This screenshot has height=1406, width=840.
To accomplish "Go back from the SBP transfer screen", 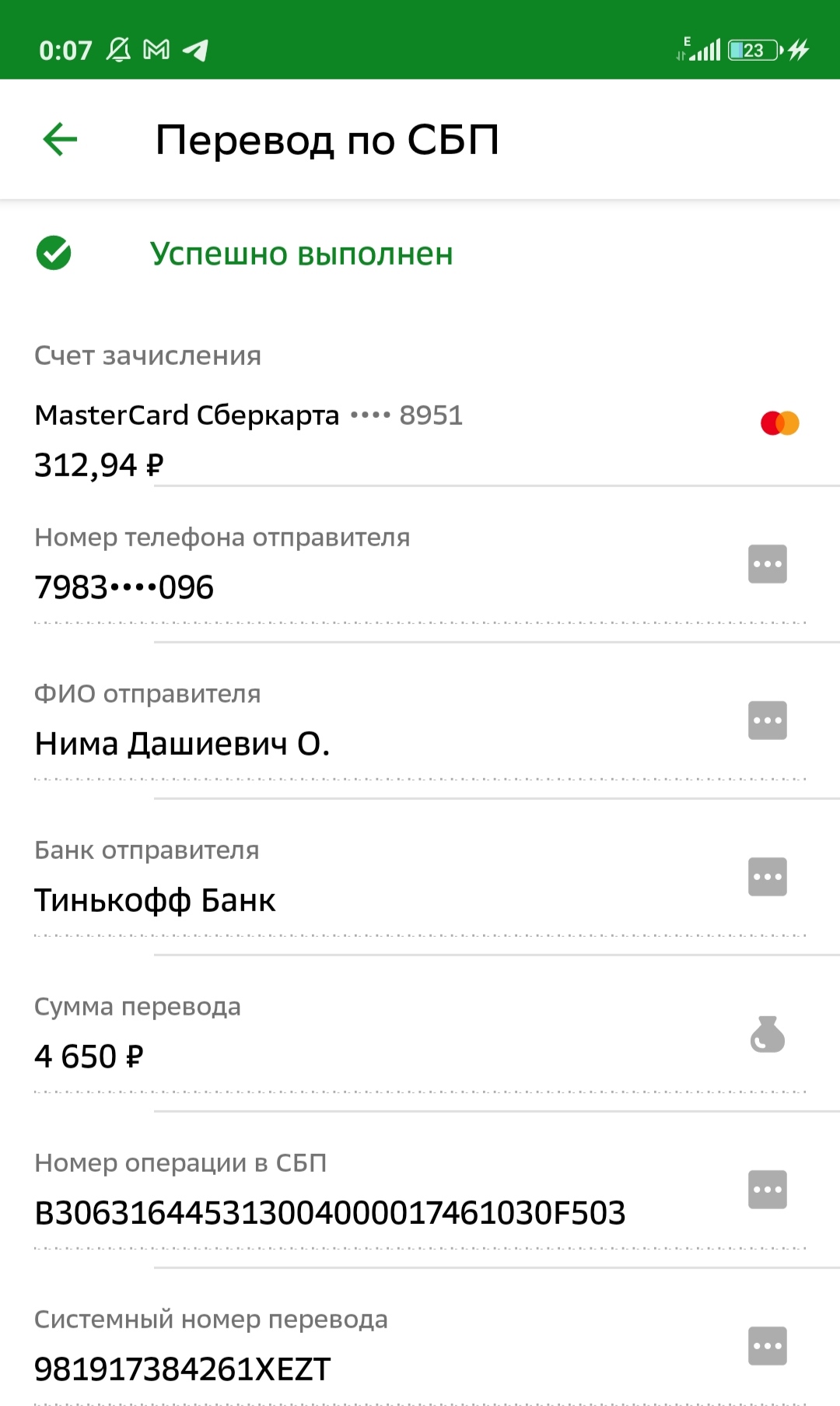I will (60, 140).
